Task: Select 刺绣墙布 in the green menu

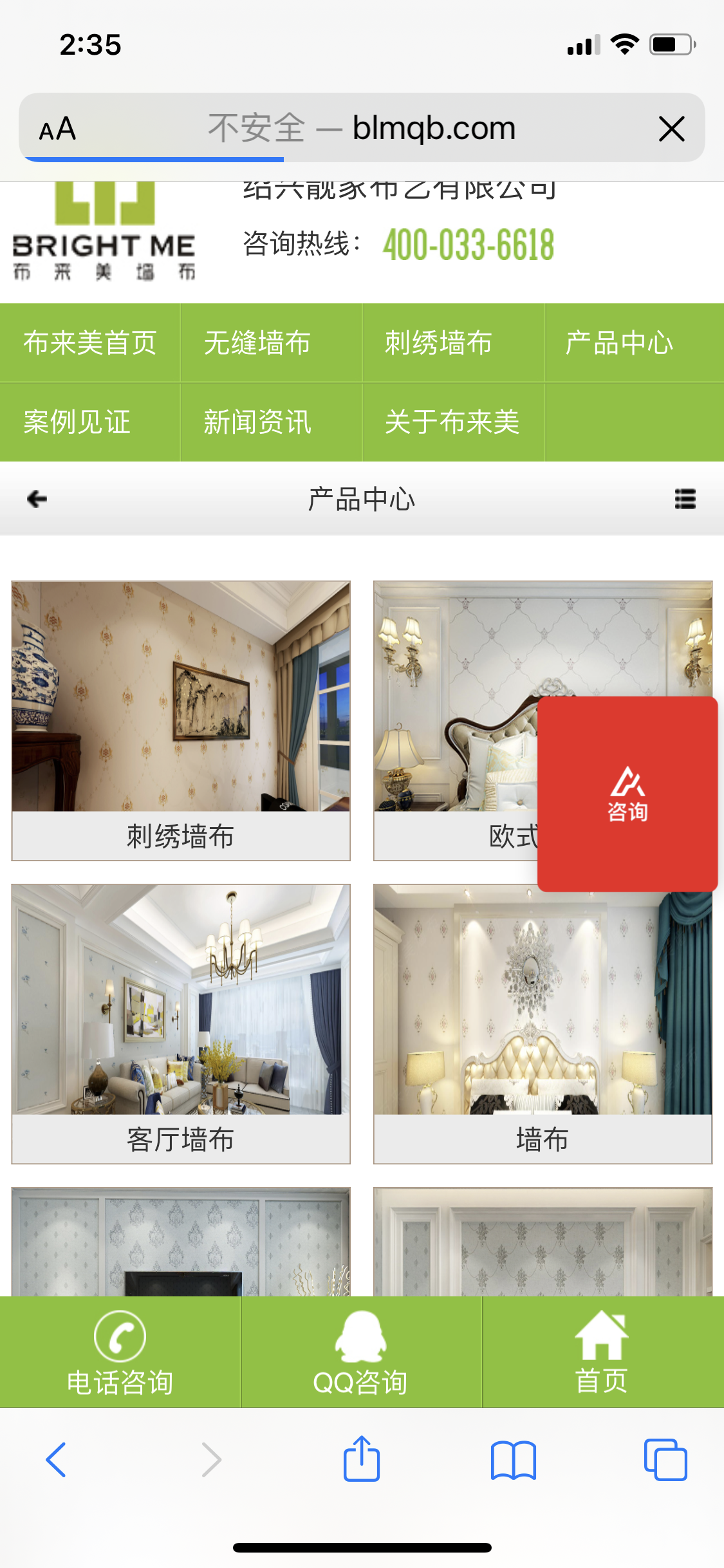Action: [x=438, y=342]
